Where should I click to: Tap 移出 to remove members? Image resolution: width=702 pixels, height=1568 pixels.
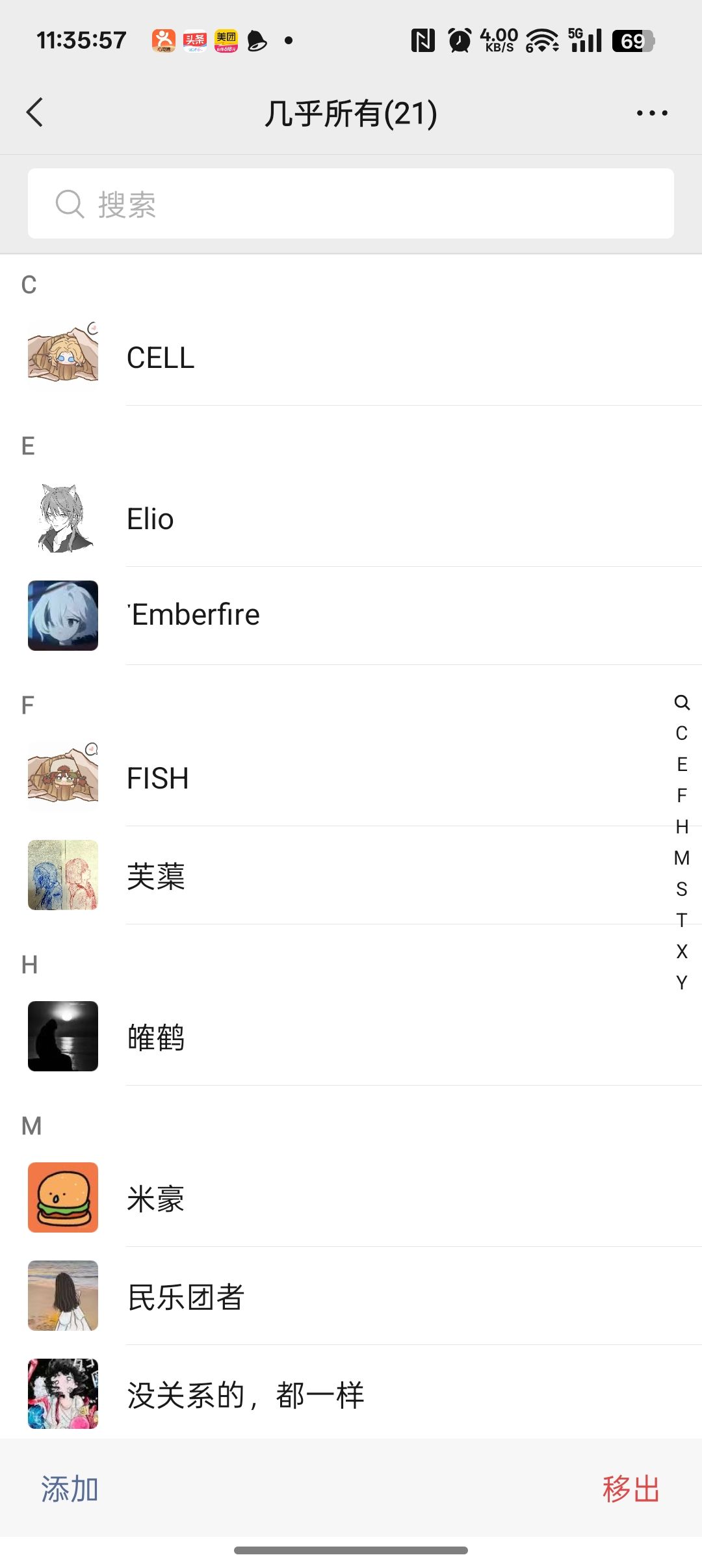click(630, 1489)
